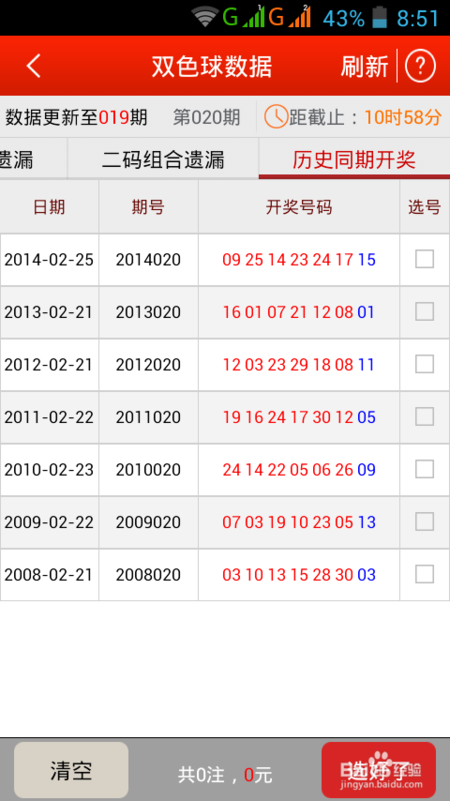Tap 刷新 to refresh the data

click(364, 66)
